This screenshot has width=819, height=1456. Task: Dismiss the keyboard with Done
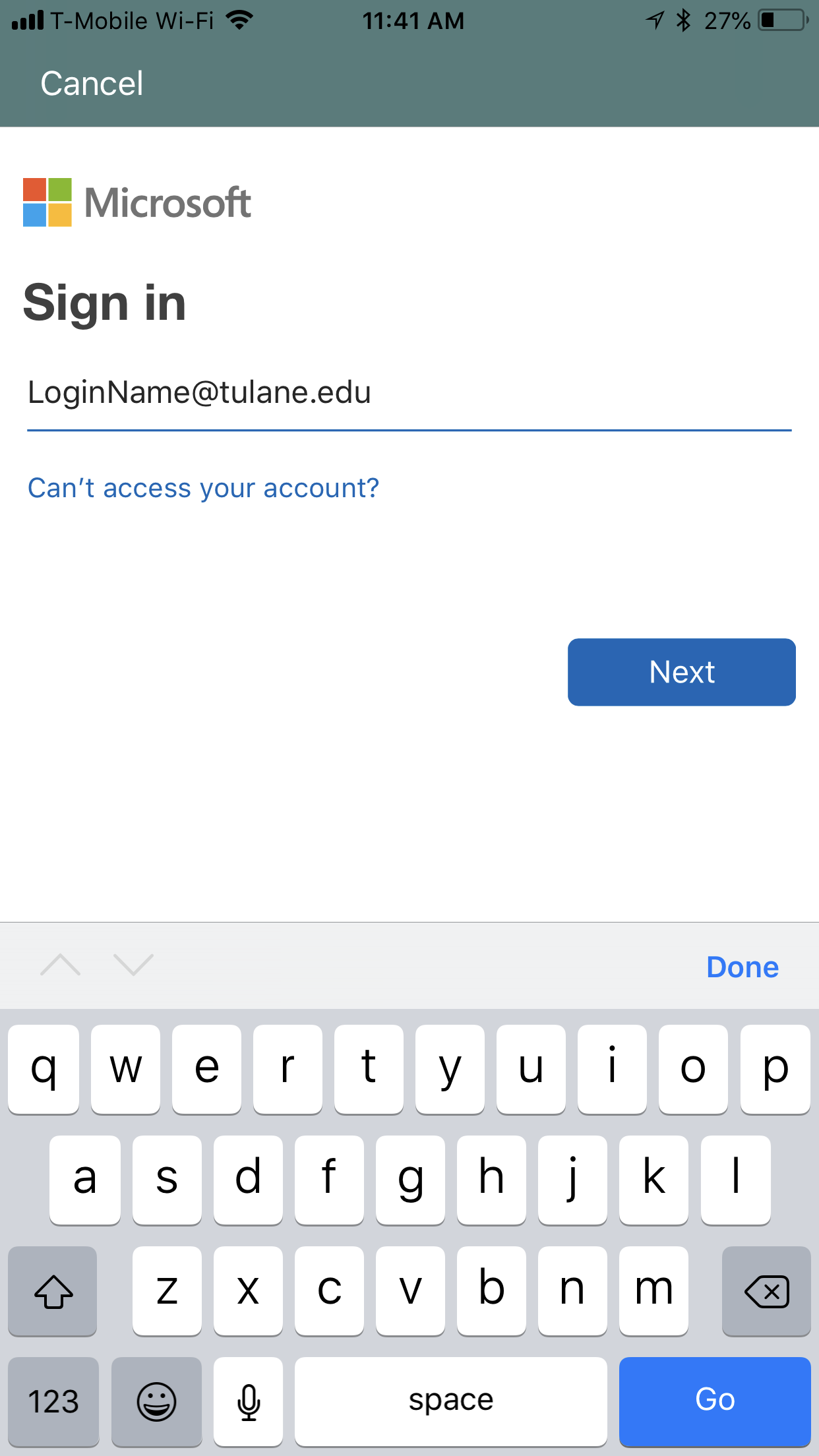743,967
